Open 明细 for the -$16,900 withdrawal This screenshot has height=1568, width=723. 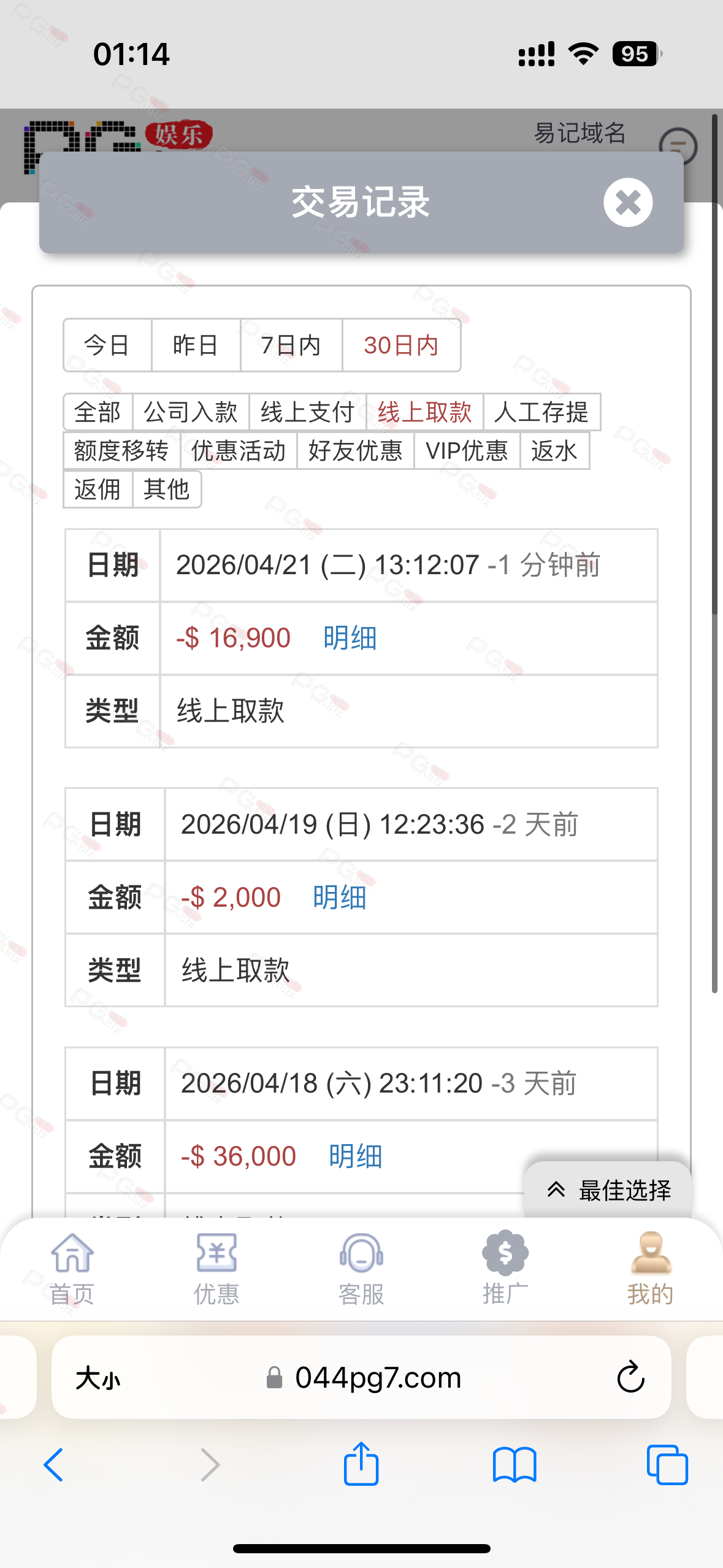coord(350,638)
